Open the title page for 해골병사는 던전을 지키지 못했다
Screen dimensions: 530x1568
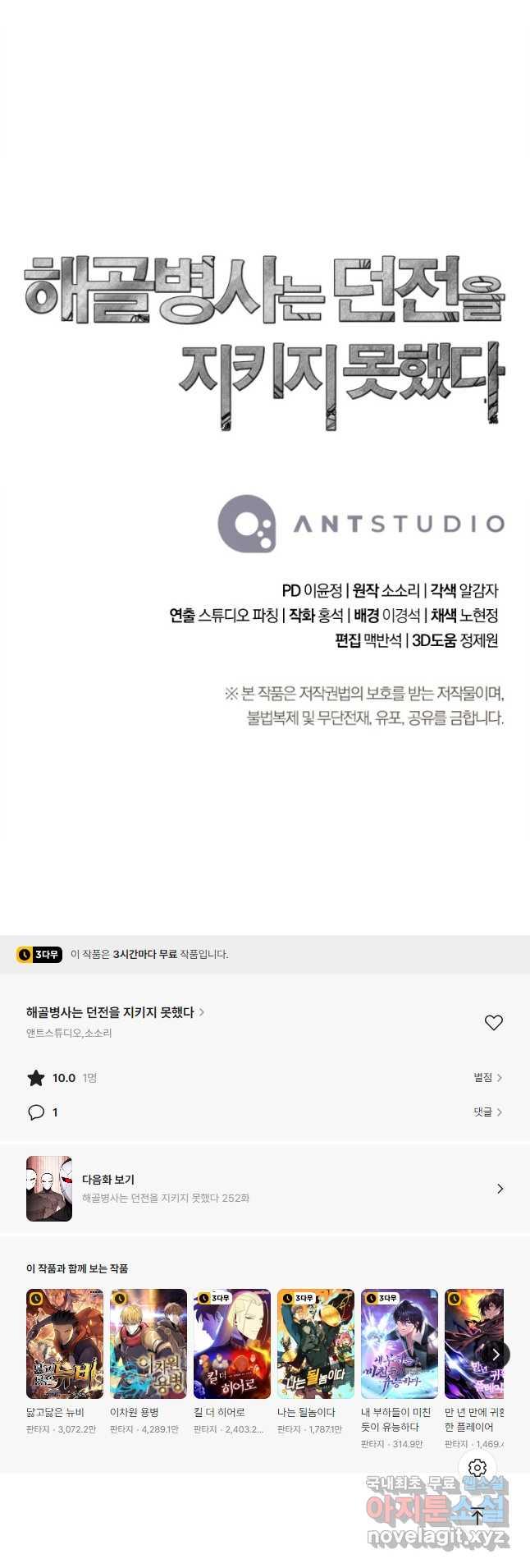click(115, 1012)
